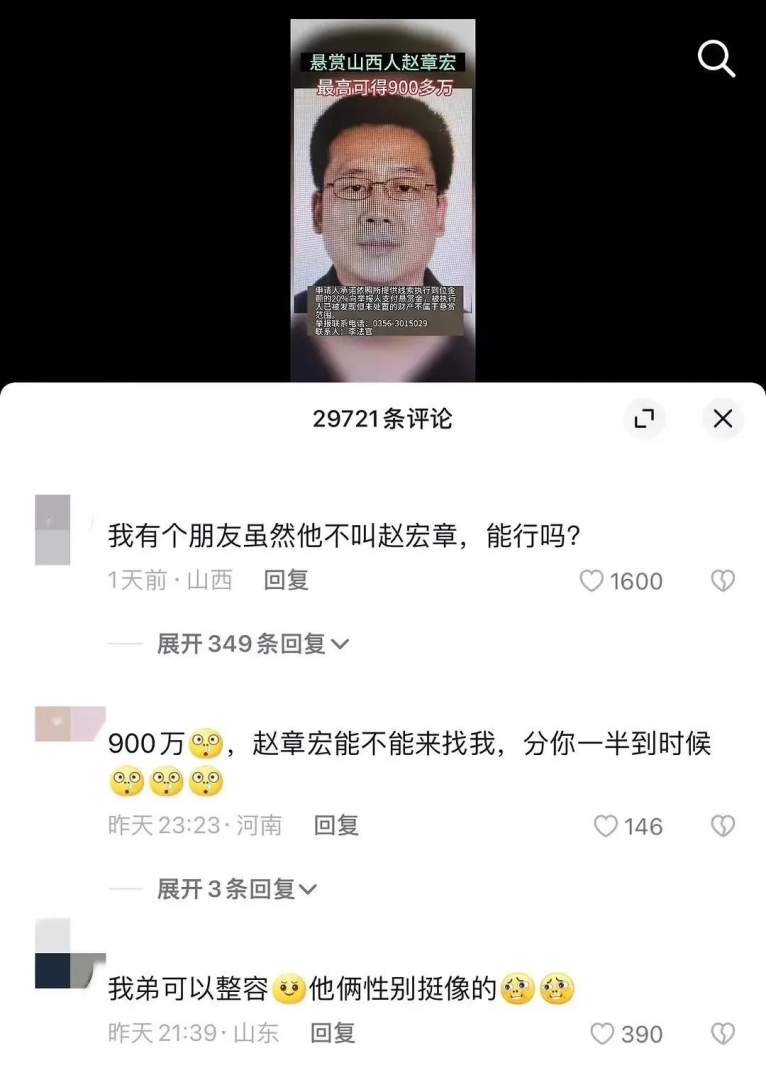Open the 山西 commenter's avatar

tap(53, 530)
